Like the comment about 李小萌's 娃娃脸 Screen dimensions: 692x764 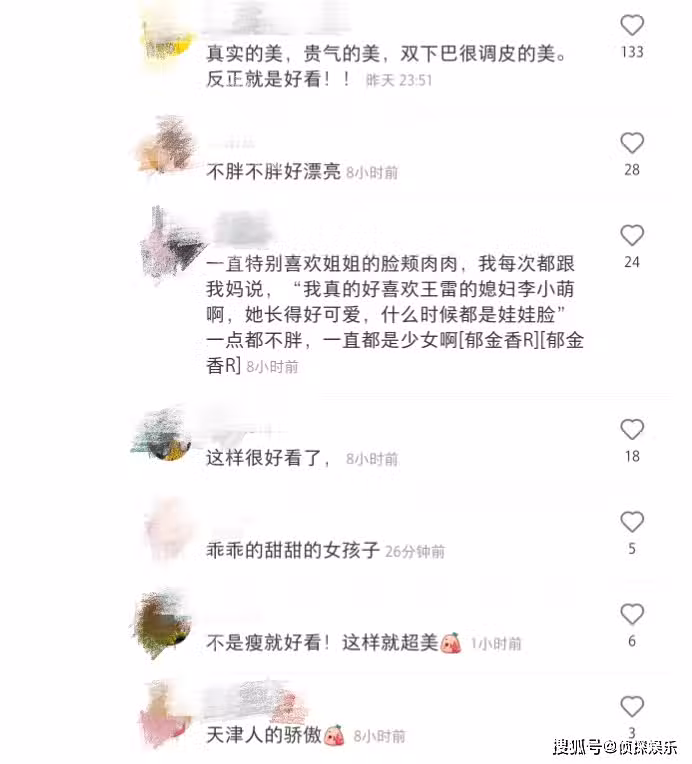point(632,236)
